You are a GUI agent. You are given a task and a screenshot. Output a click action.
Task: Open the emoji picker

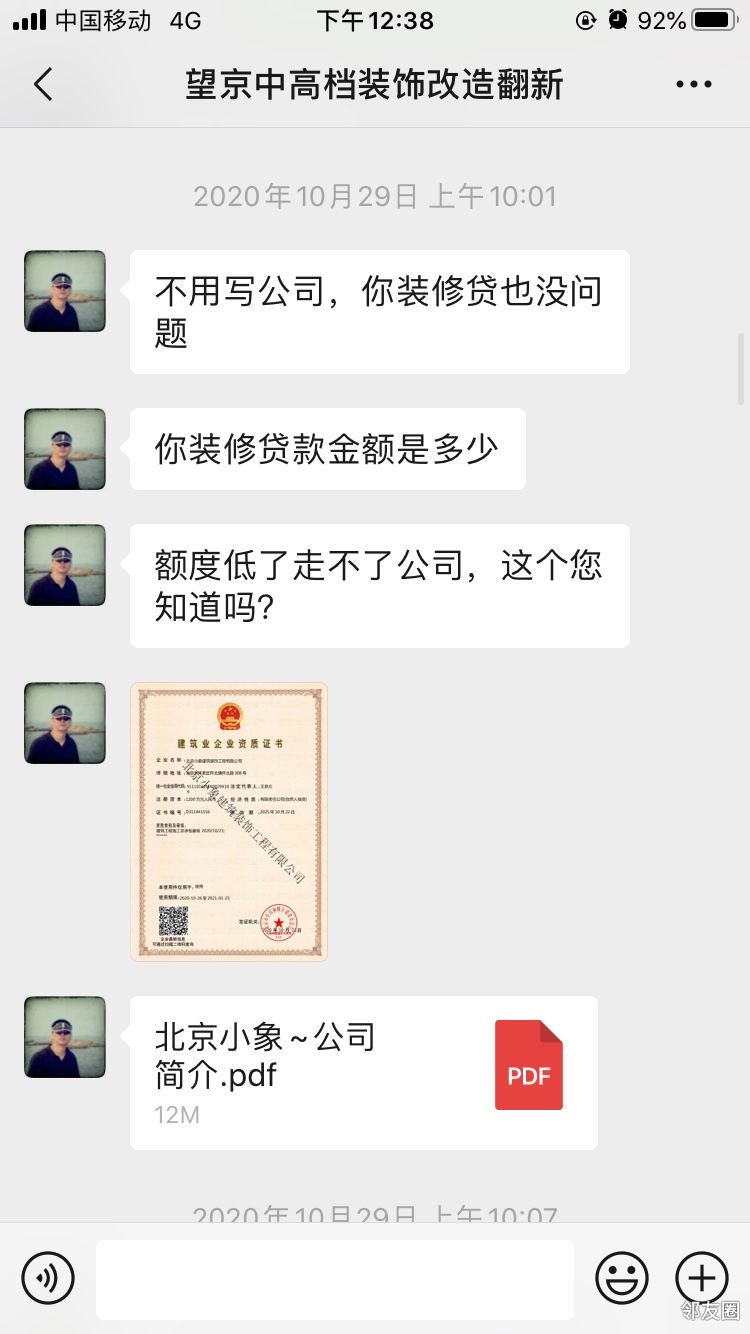[x=622, y=1278]
